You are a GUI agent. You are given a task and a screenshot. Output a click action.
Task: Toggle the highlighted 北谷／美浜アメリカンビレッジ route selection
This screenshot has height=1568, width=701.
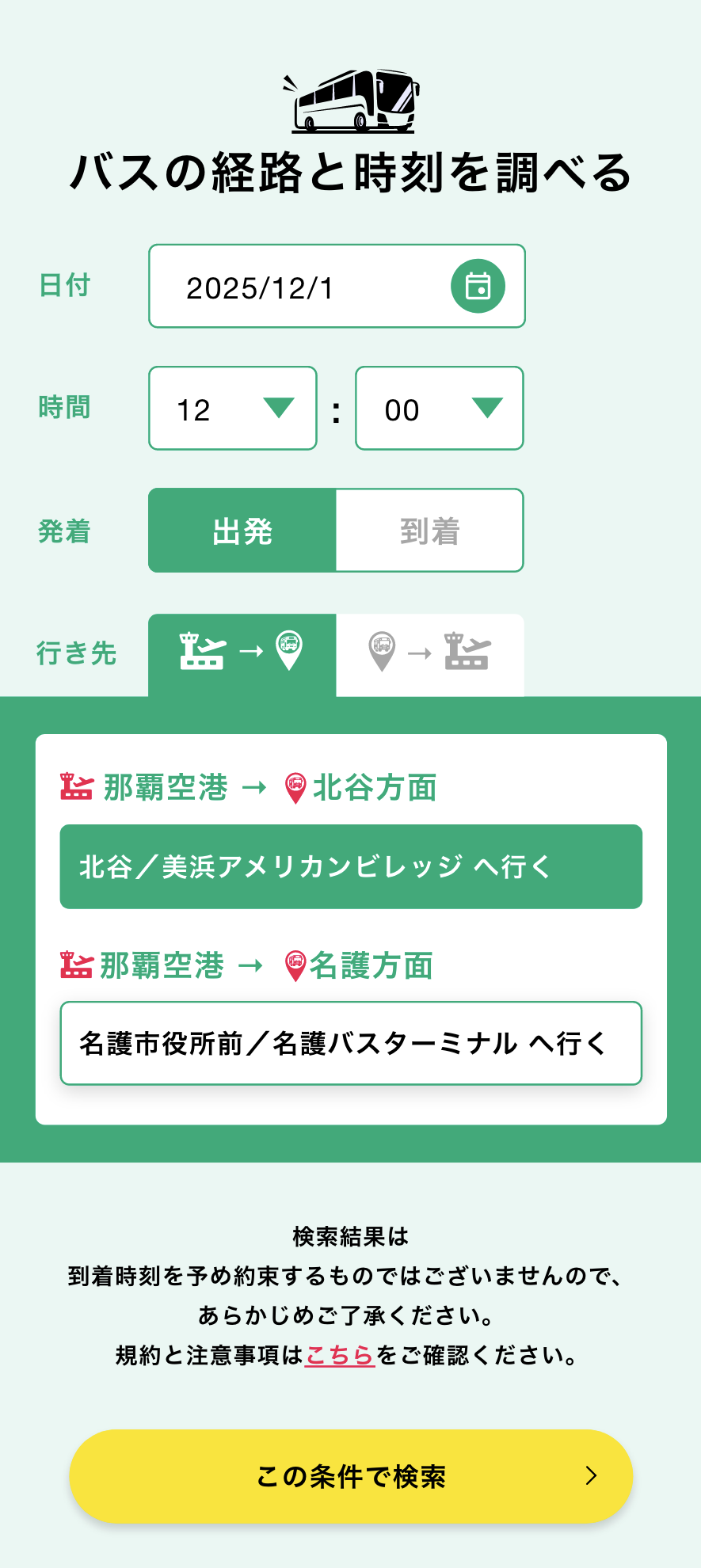tap(350, 866)
